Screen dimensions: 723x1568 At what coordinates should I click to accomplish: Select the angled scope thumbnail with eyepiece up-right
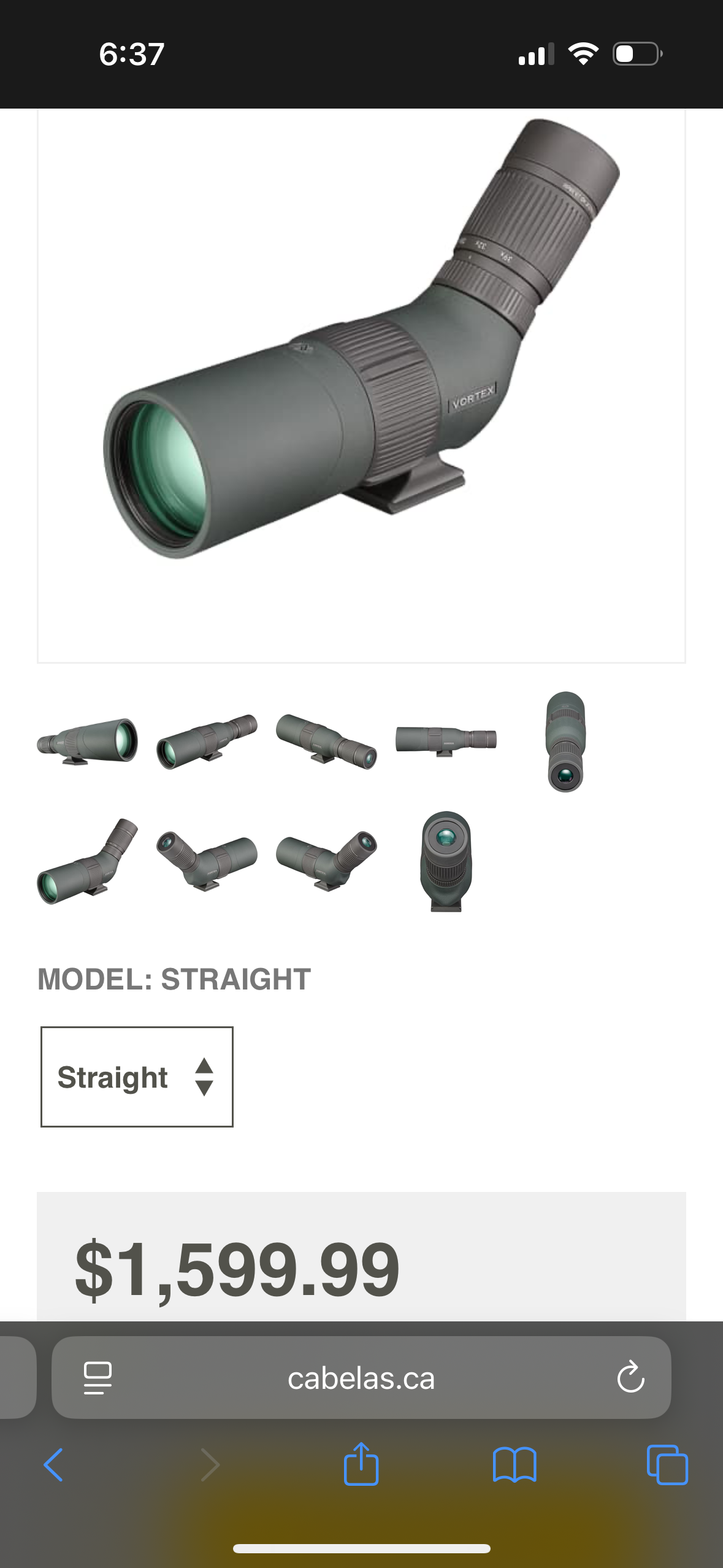click(x=87, y=861)
